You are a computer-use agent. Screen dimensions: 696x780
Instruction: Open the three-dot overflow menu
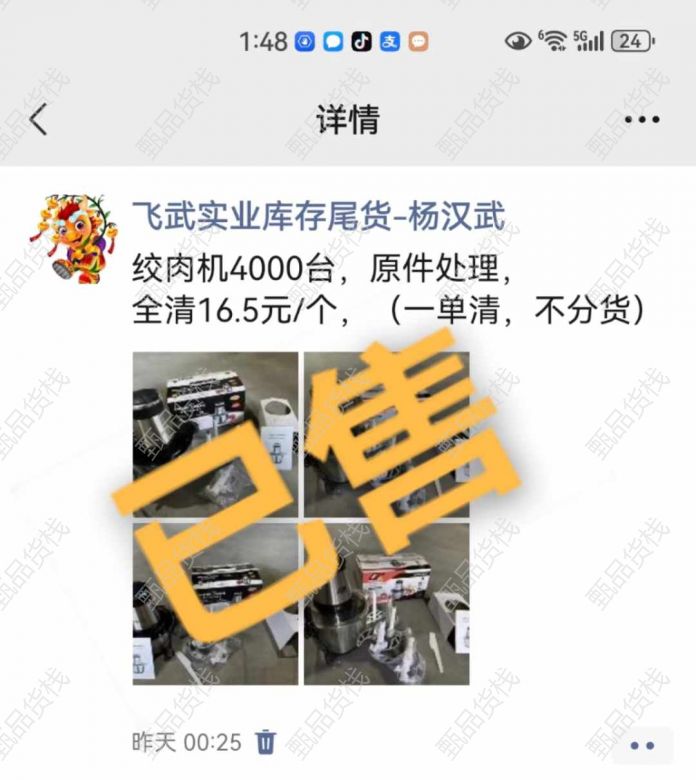[641, 120]
